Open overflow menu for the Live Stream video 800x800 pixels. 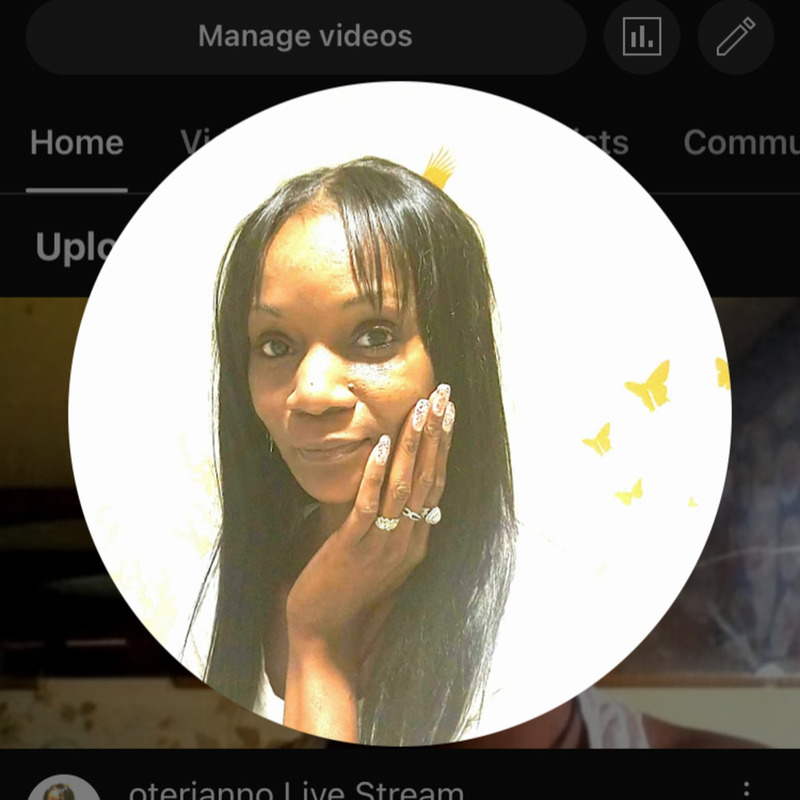(745, 790)
